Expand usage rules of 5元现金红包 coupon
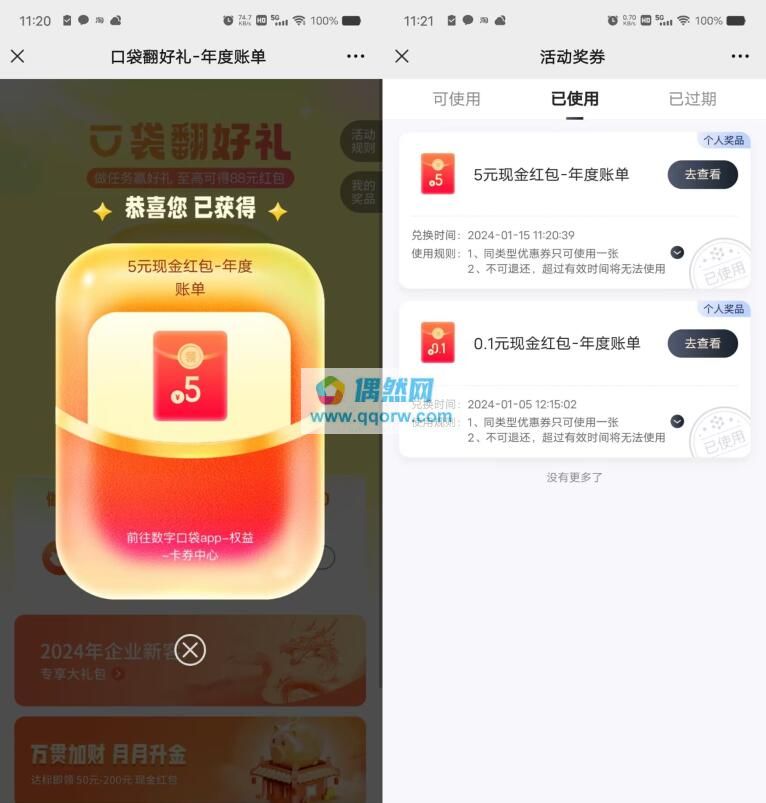Viewport: 766px width, 803px height. tap(677, 252)
